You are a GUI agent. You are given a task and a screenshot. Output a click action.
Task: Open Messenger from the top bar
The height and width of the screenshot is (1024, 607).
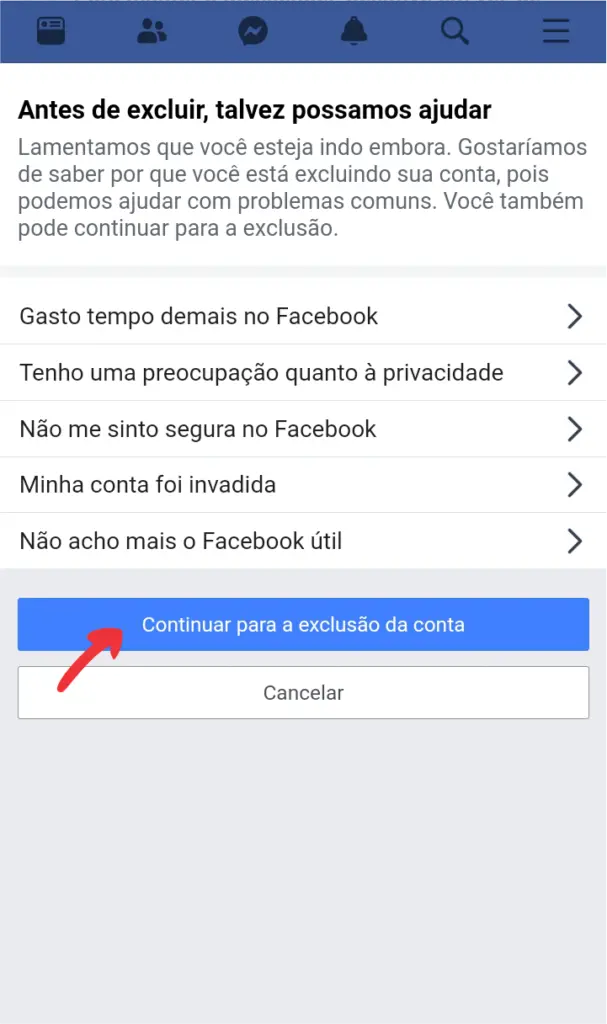click(253, 32)
